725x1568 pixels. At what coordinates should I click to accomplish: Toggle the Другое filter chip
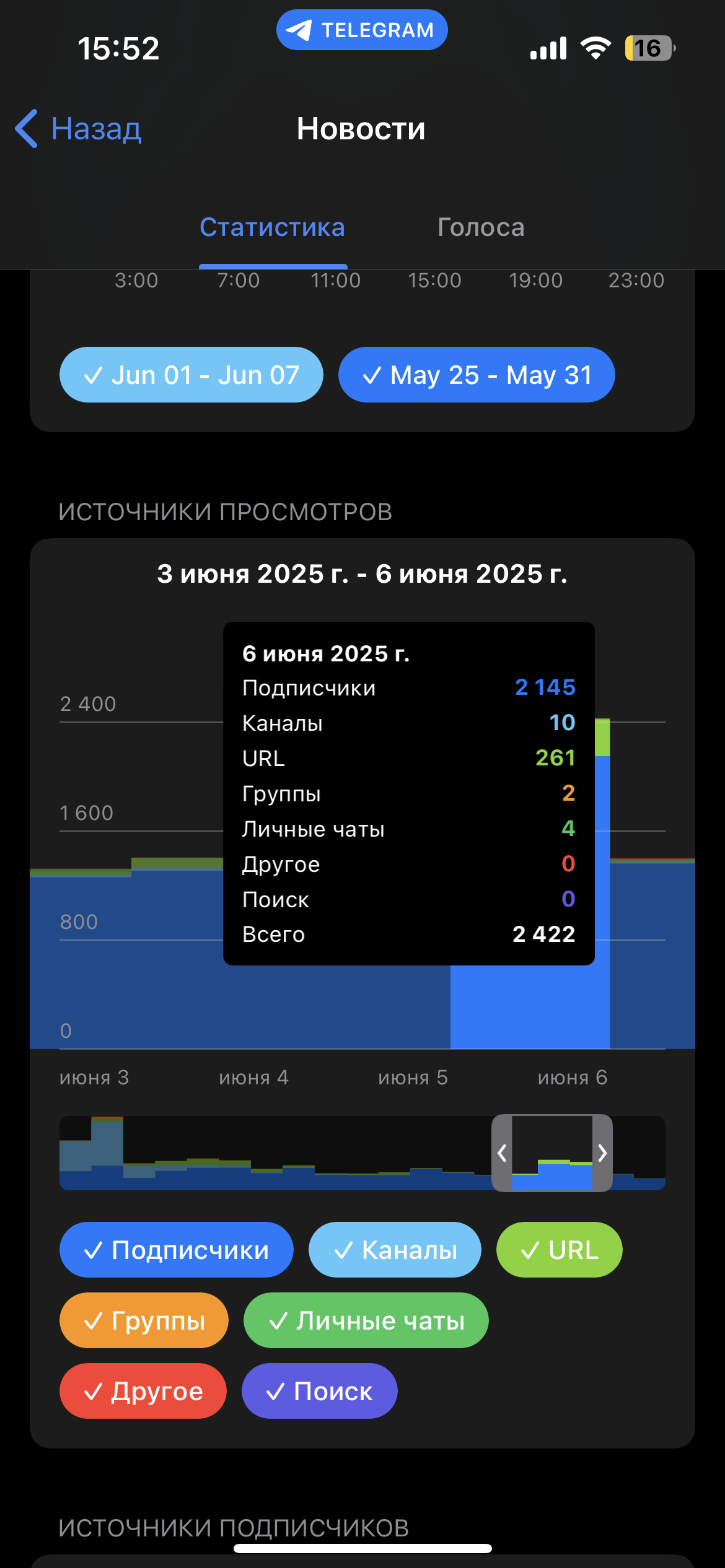(143, 1391)
